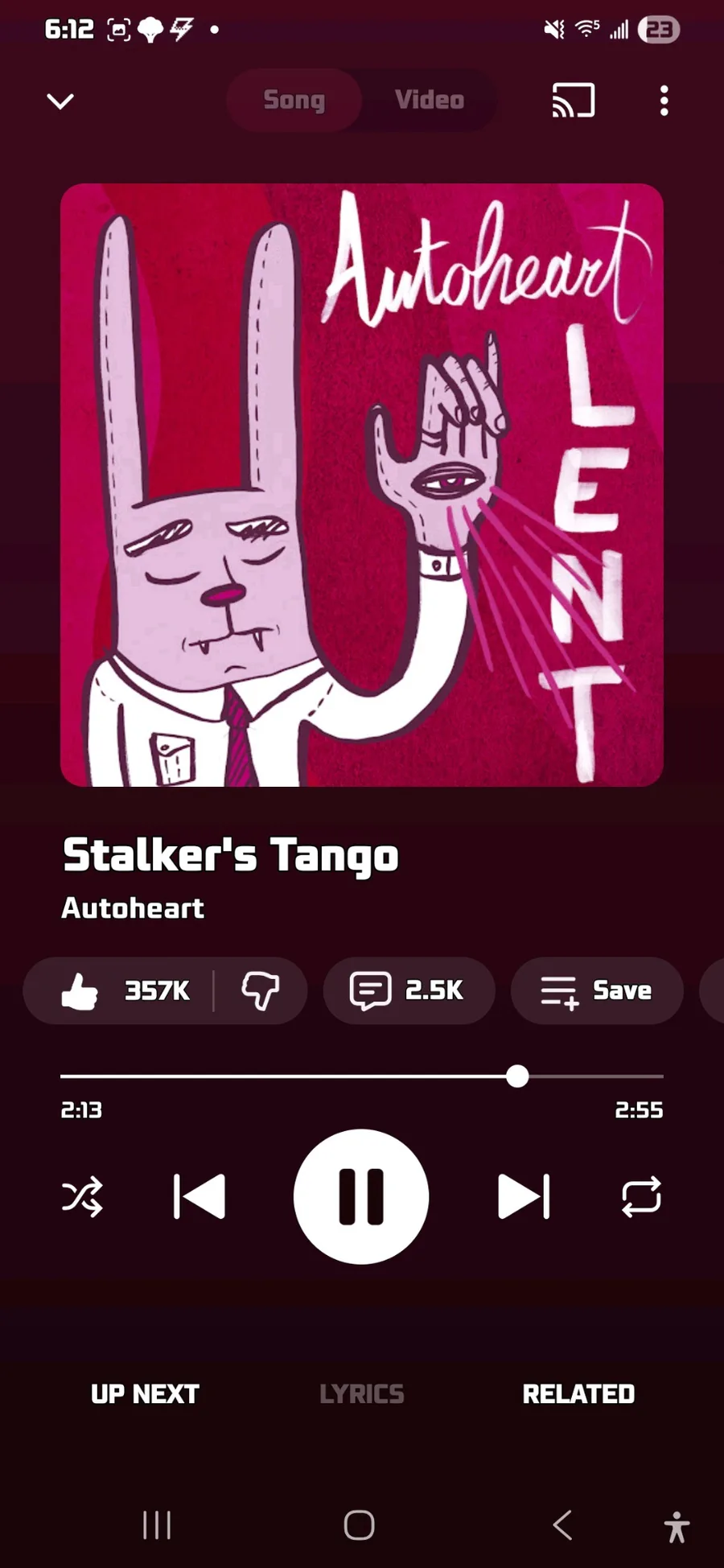
Task: Dislike the song with thumbs down
Action: point(261,990)
